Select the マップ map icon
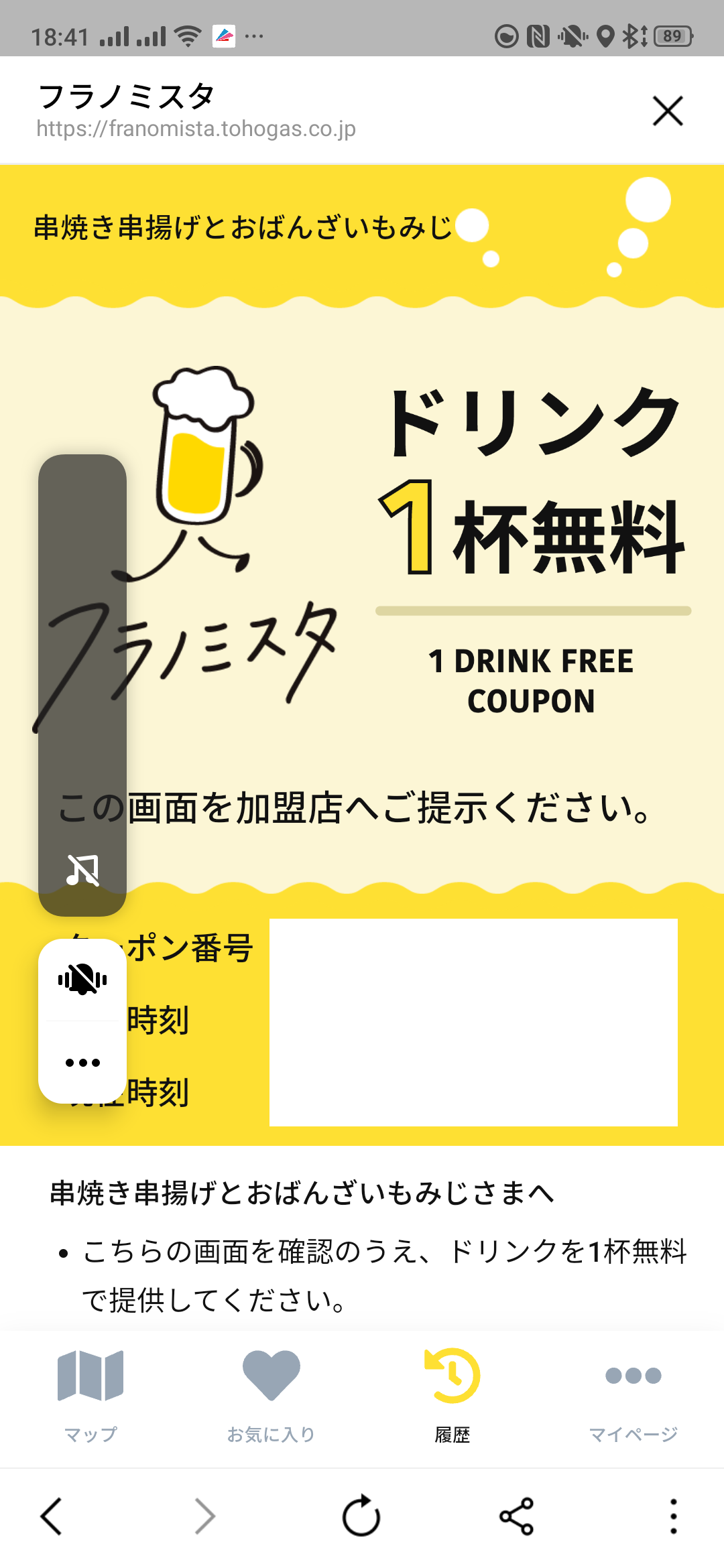 click(90, 1376)
